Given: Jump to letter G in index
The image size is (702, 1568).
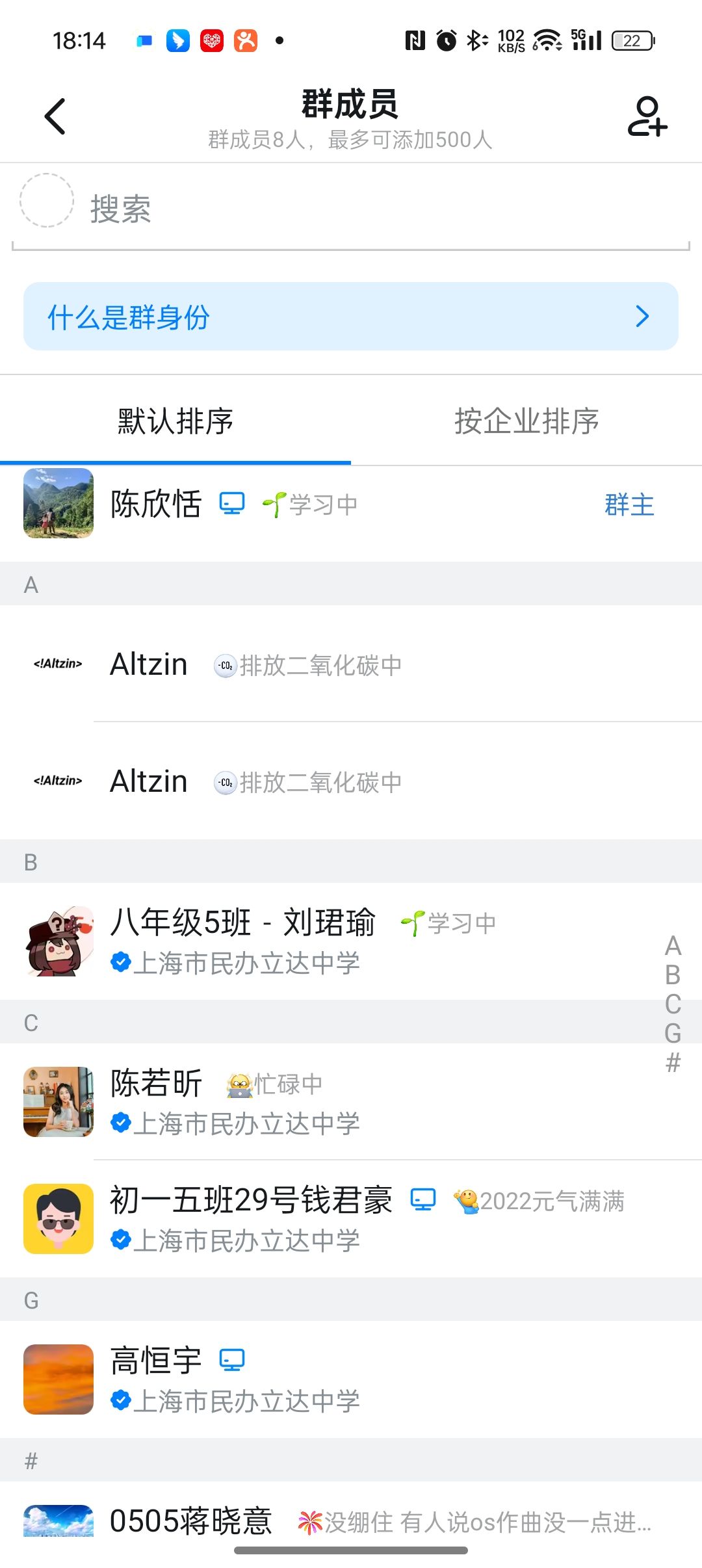Looking at the screenshot, I should [x=673, y=1033].
